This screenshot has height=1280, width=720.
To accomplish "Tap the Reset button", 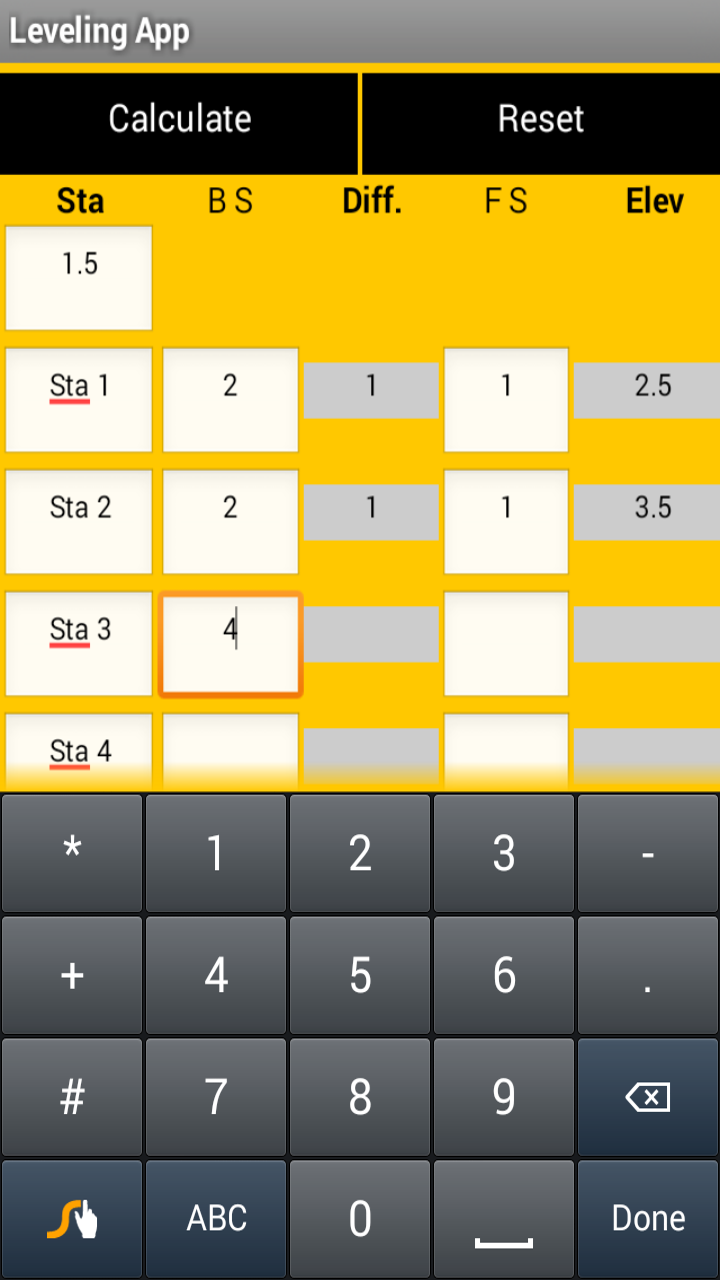I will tap(540, 118).
